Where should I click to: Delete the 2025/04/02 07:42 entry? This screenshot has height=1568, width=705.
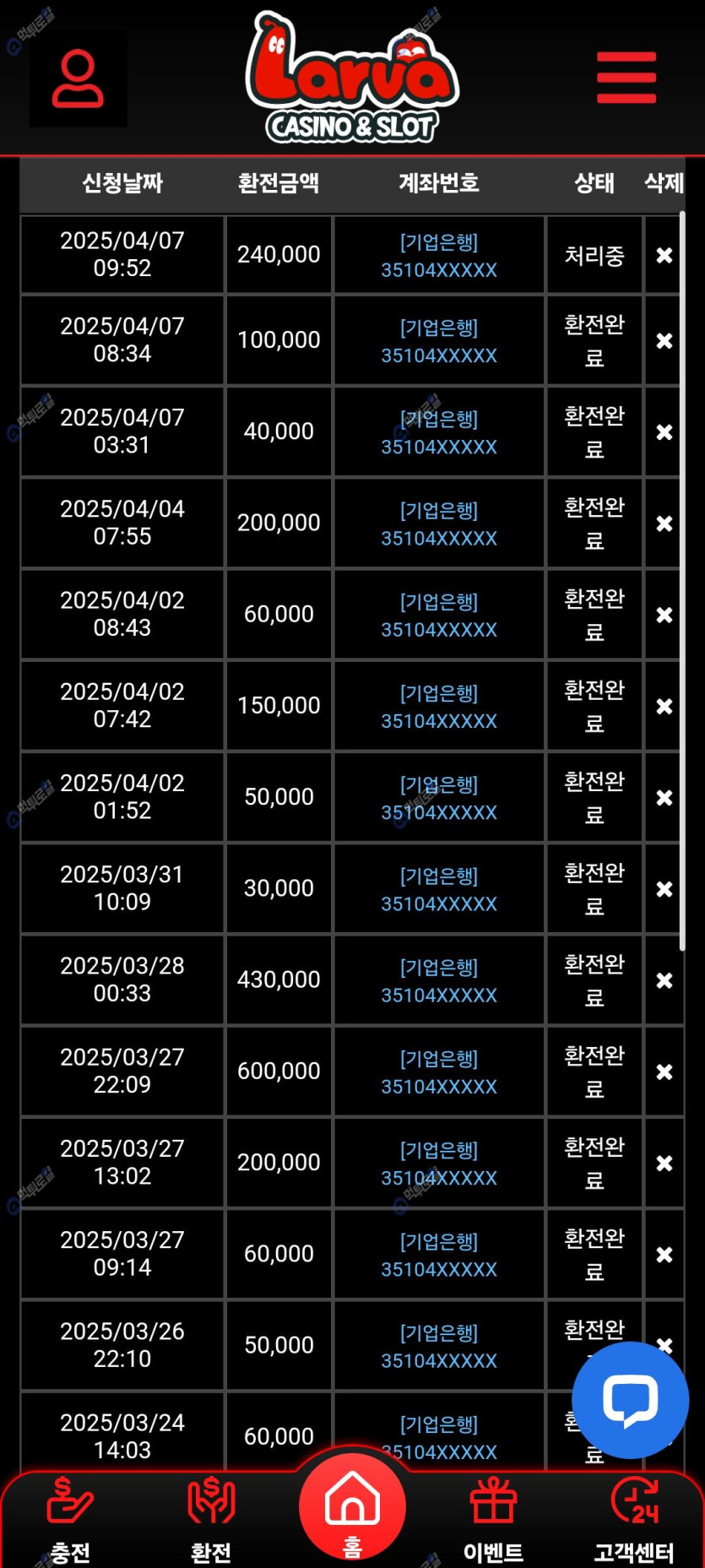pos(664,706)
